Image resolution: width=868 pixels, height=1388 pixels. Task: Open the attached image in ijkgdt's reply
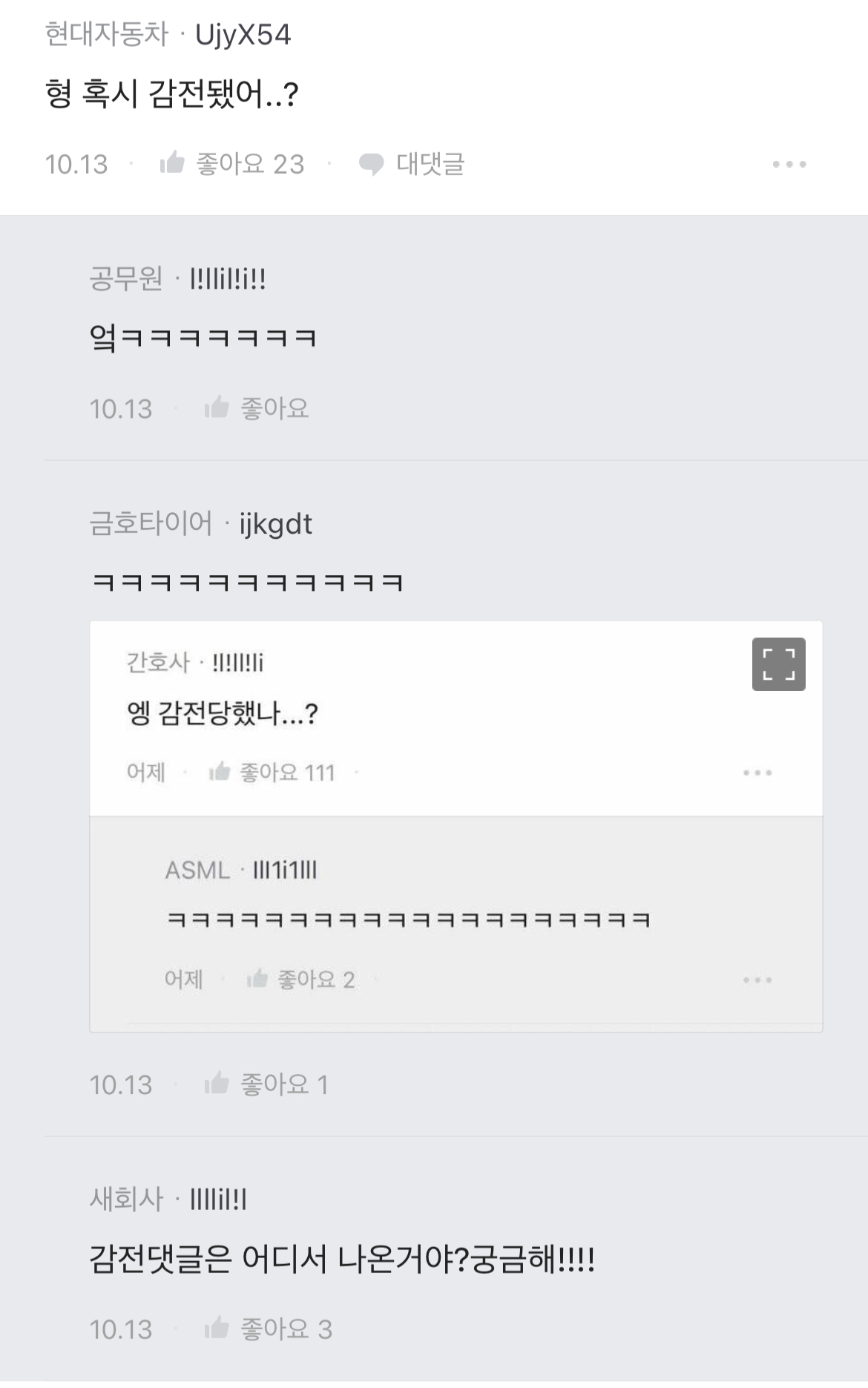click(456, 826)
